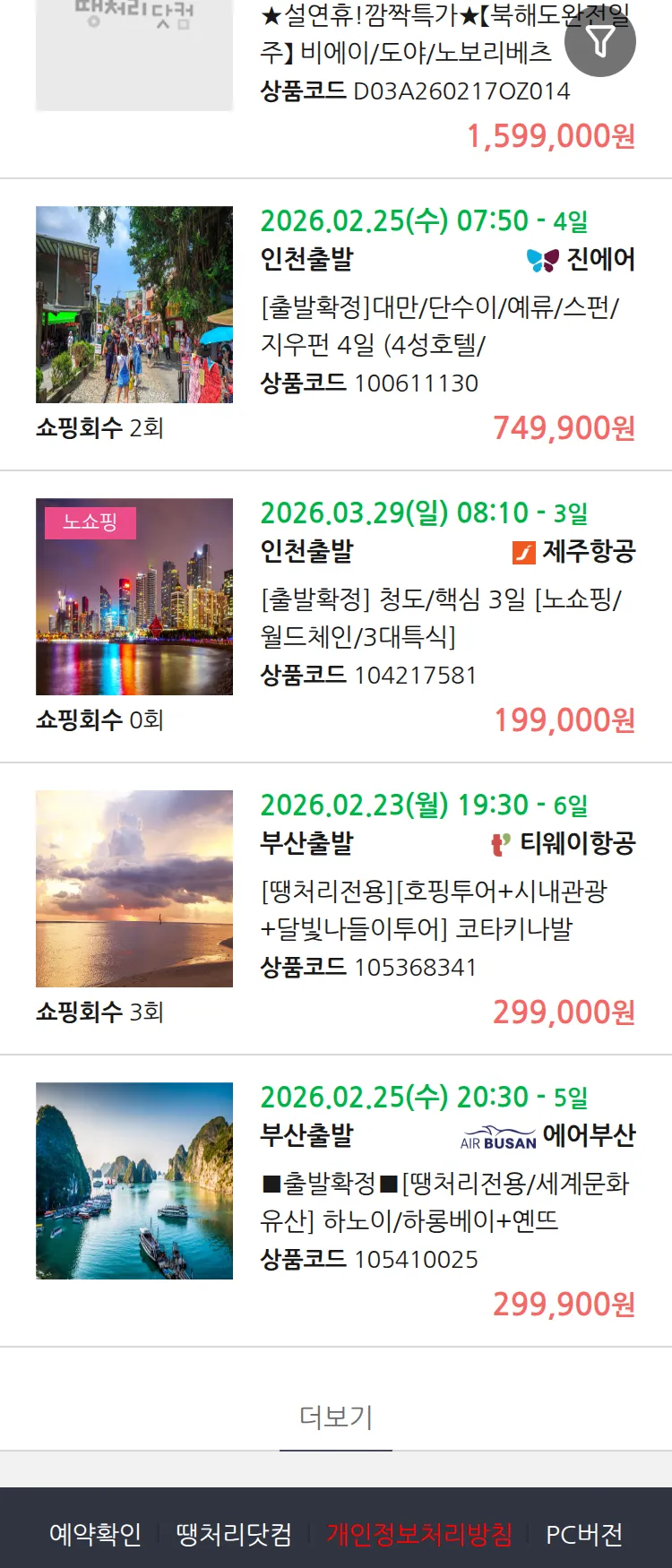View the 청도/핵심 3일 노쇼핑 package
The width and height of the screenshot is (672, 1568).
pos(441,617)
